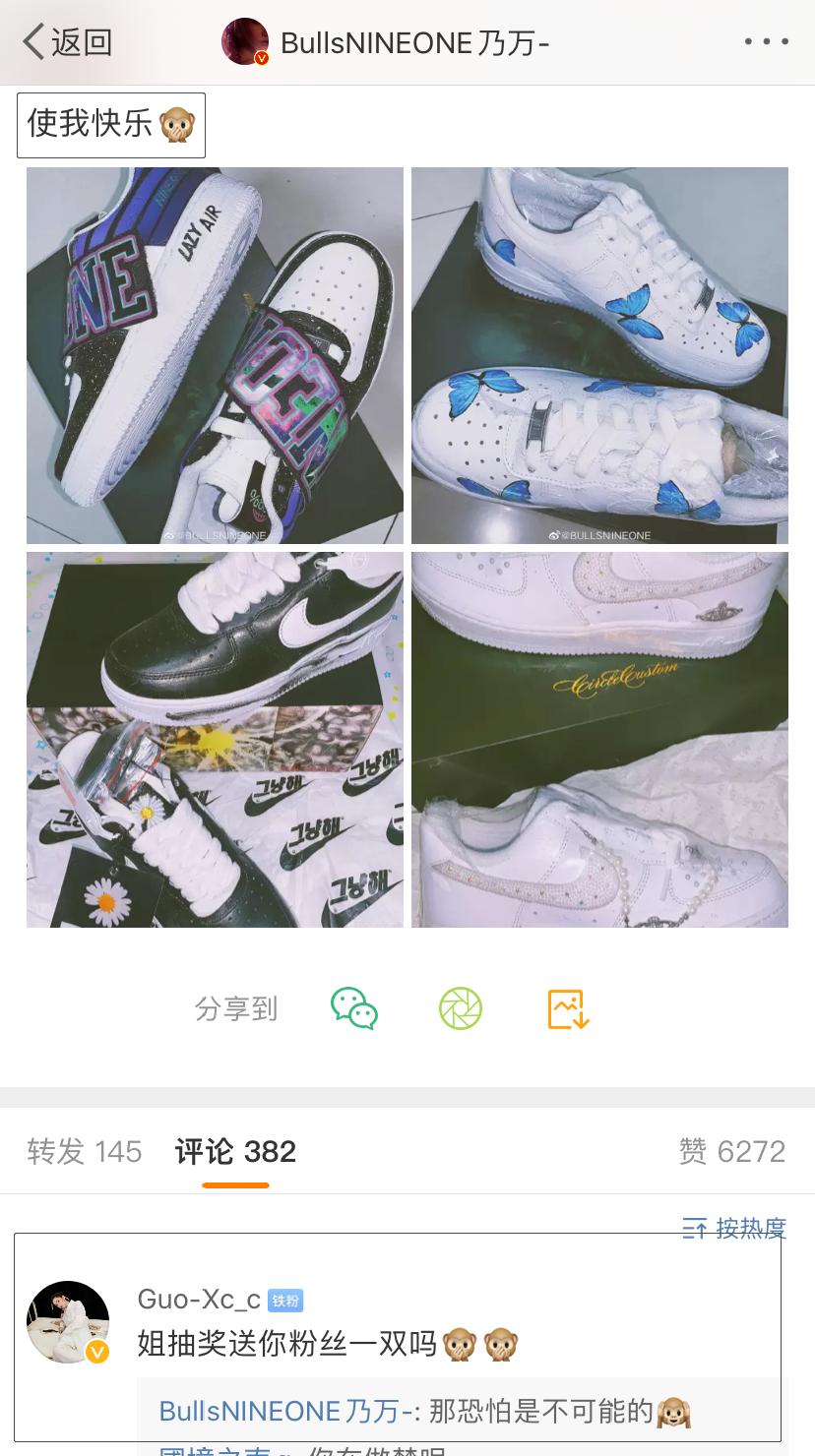This screenshot has width=815, height=1456.
Task: Share via the green aperture icon
Action: tap(461, 1008)
